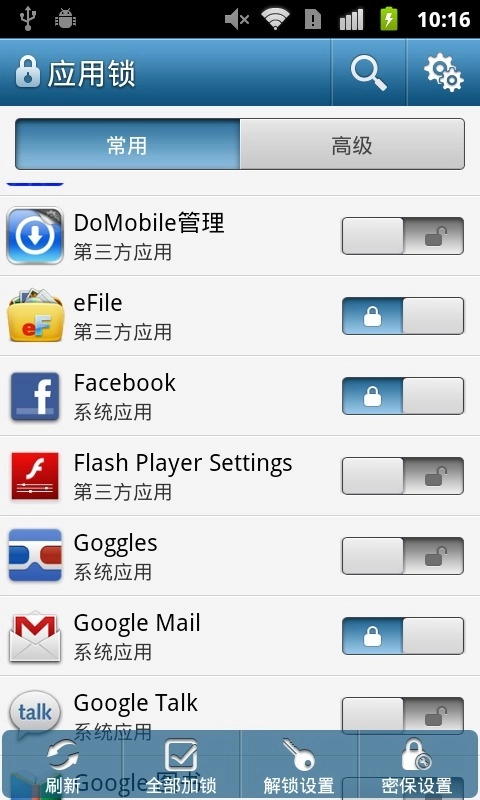Open the settings gears icon

coord(443,72)
